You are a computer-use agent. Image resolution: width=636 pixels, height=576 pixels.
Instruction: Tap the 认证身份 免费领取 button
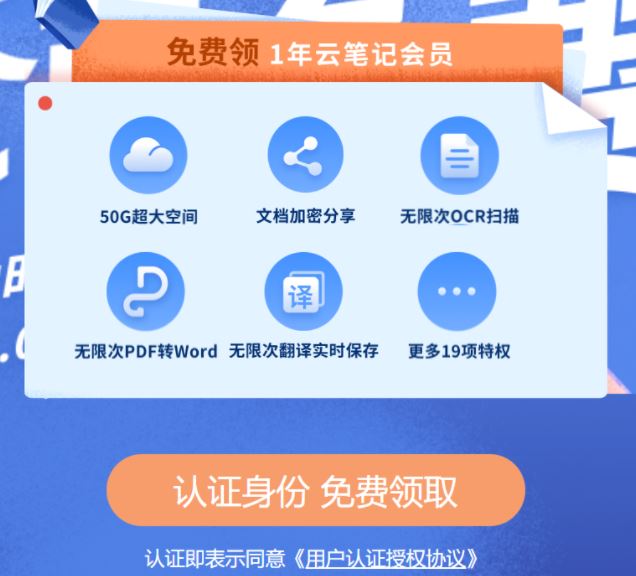pyautogui.click(x=316, y=491)
